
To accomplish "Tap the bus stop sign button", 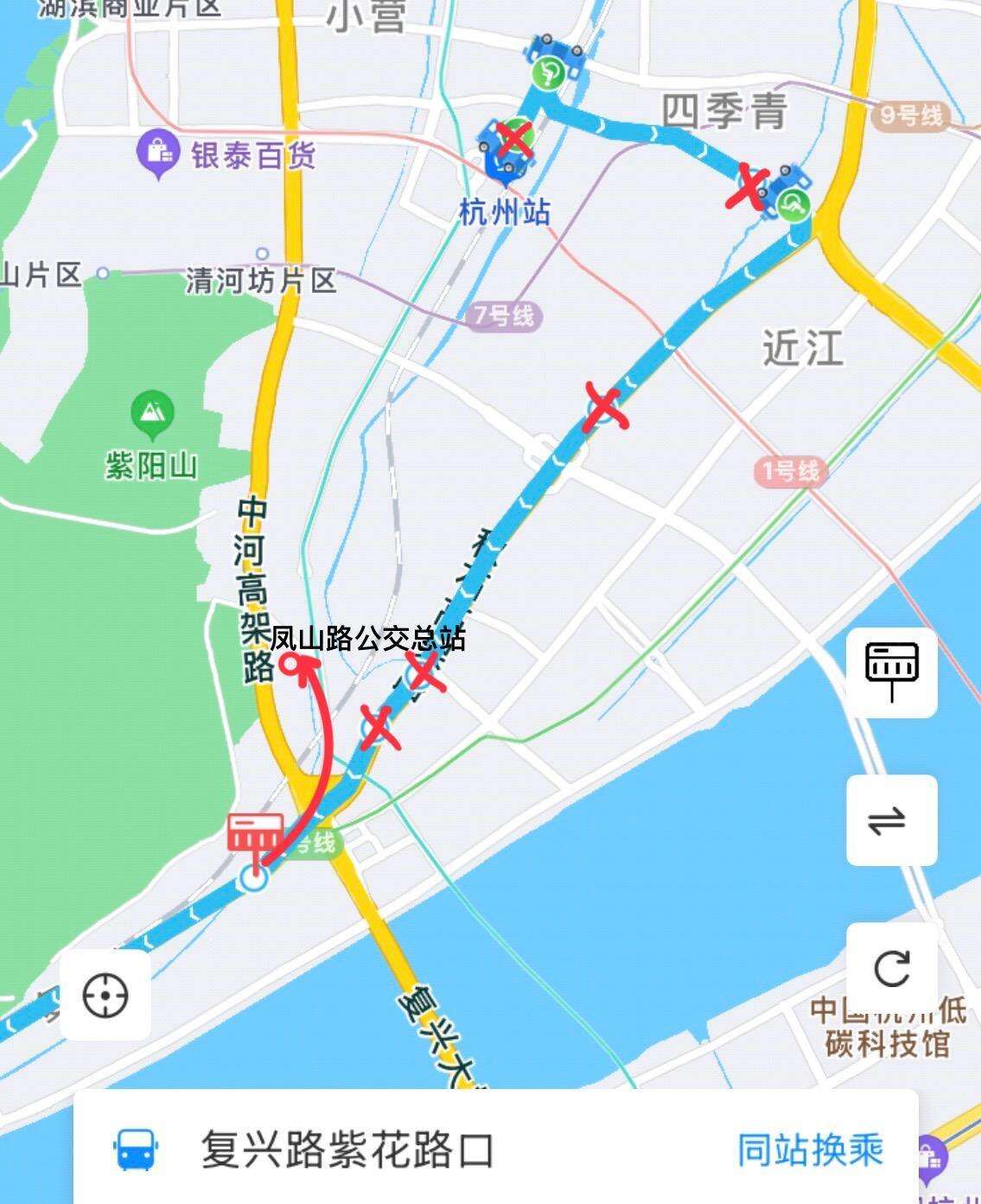I will coord(891,672).
